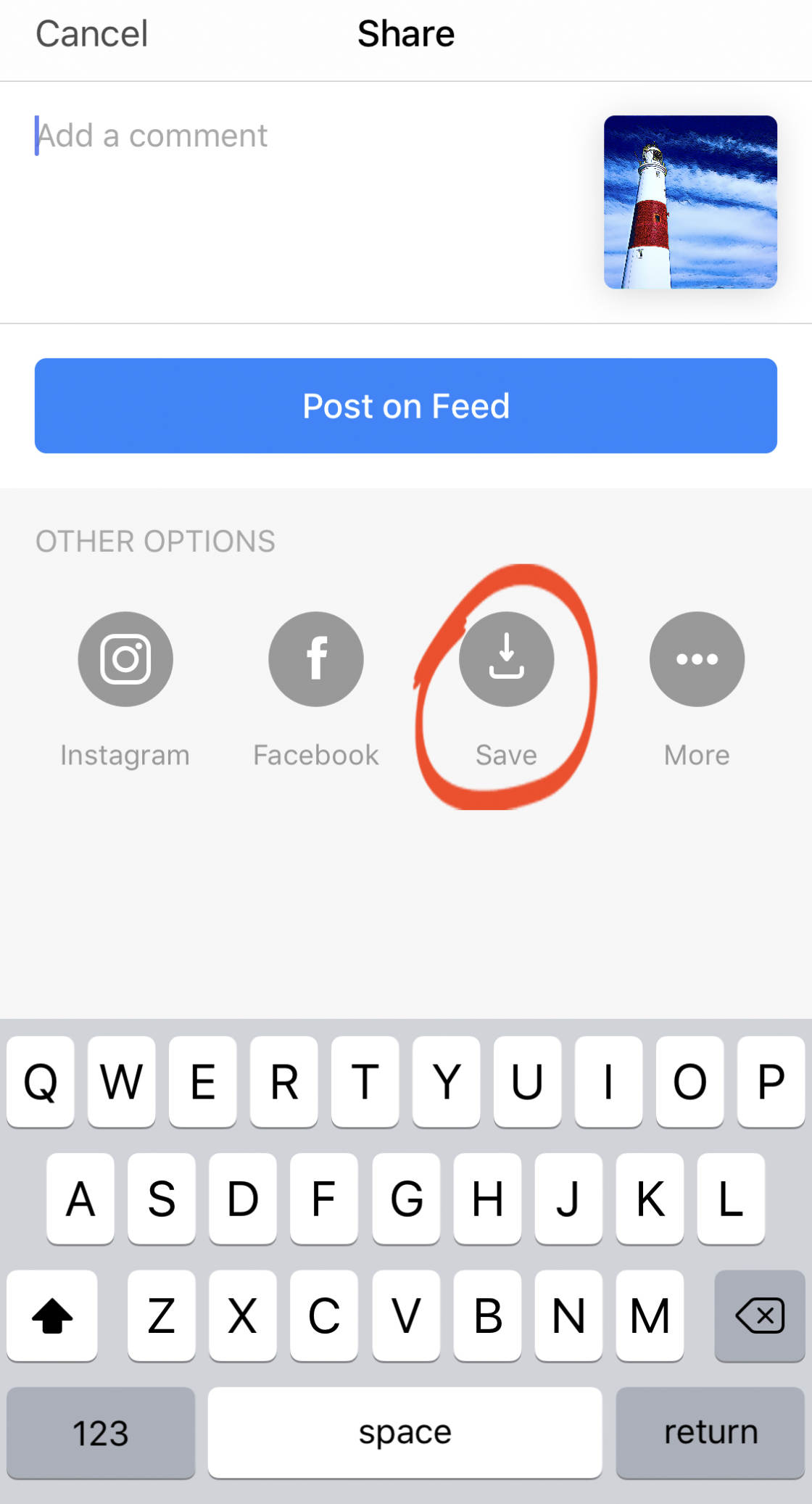Tap the backspace key on keyboard

point(759,1315)
